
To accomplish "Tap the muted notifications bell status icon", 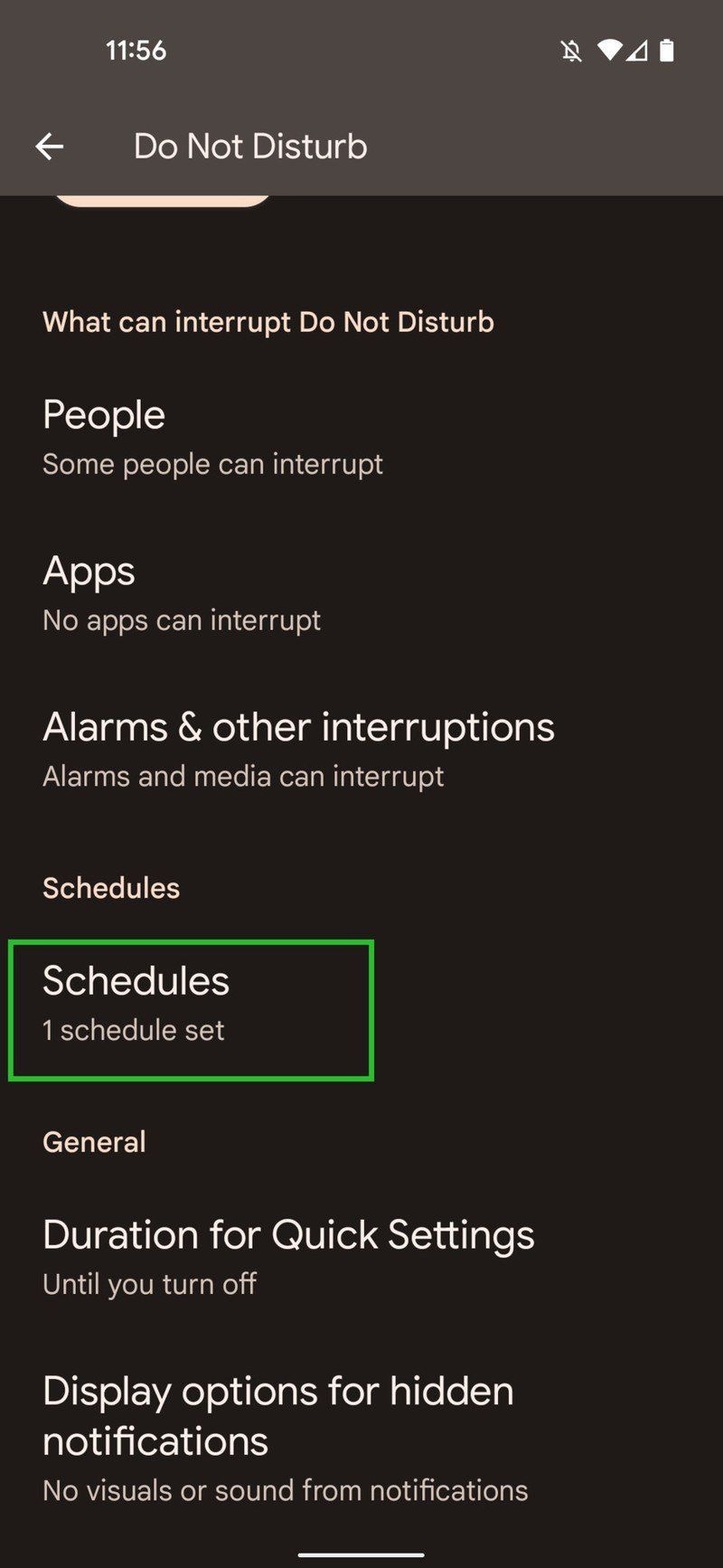I will pyautogui.click(x=571, y=51).
